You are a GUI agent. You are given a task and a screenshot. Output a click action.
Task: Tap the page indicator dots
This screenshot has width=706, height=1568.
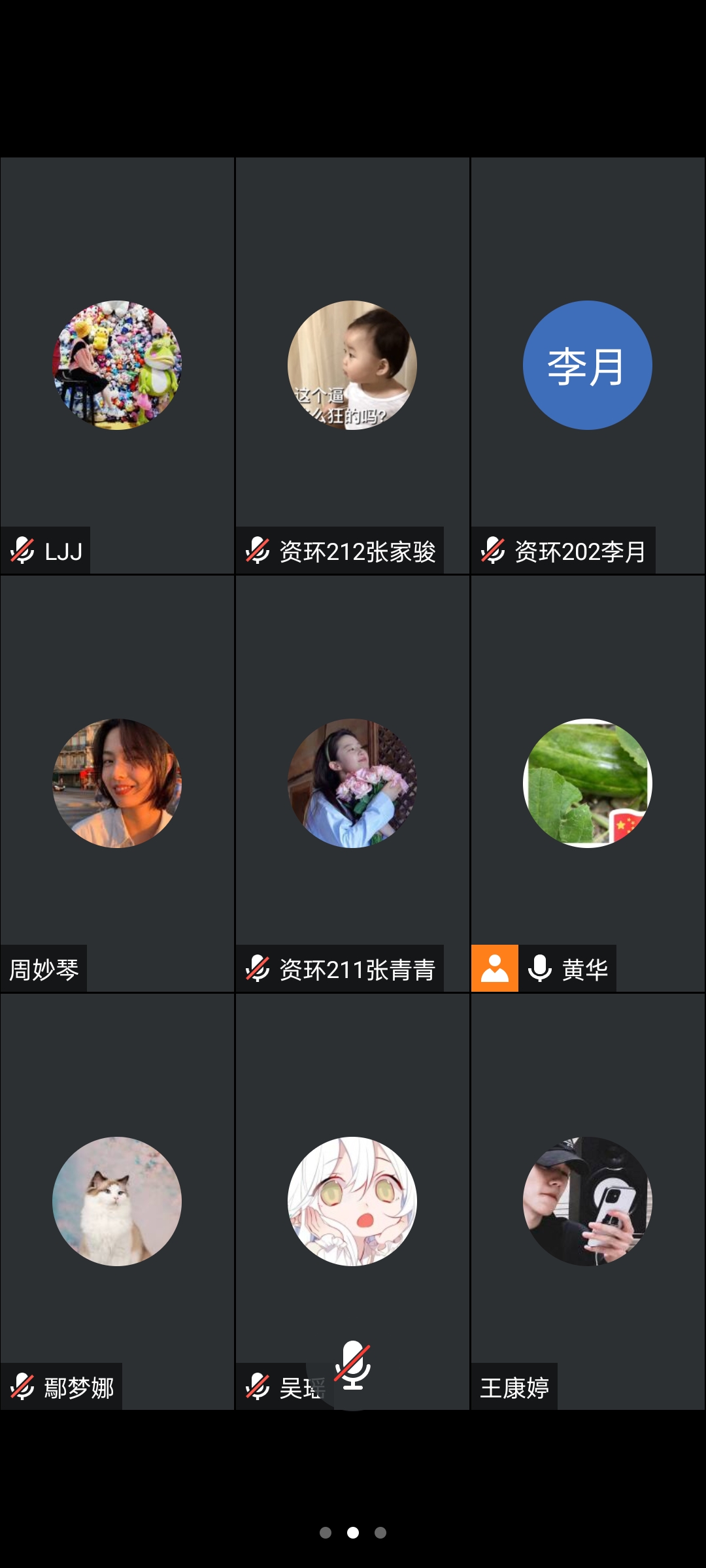coord(353,1533)
